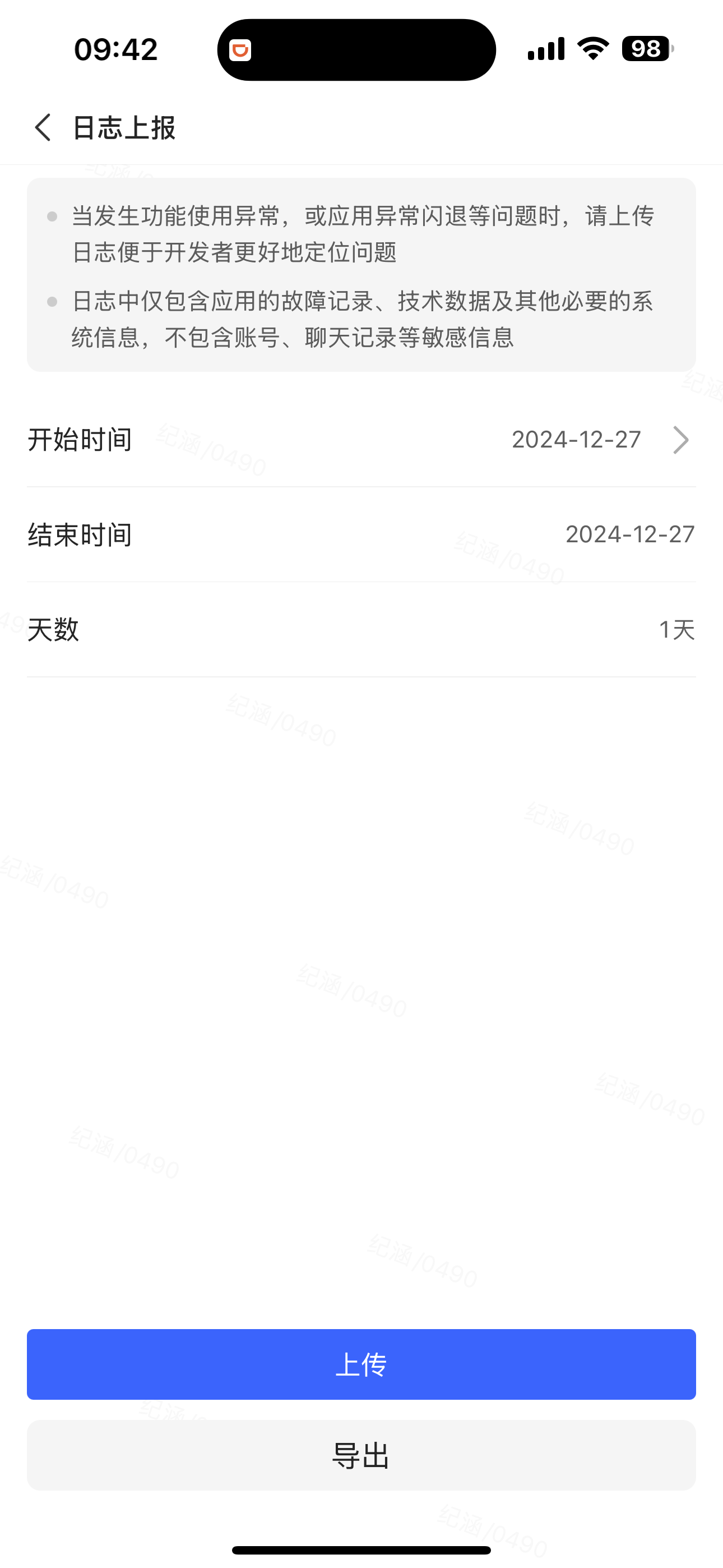Tap the blue 上传 button
This screenshot has height=1568, width=723.
tap(361, 1364)
